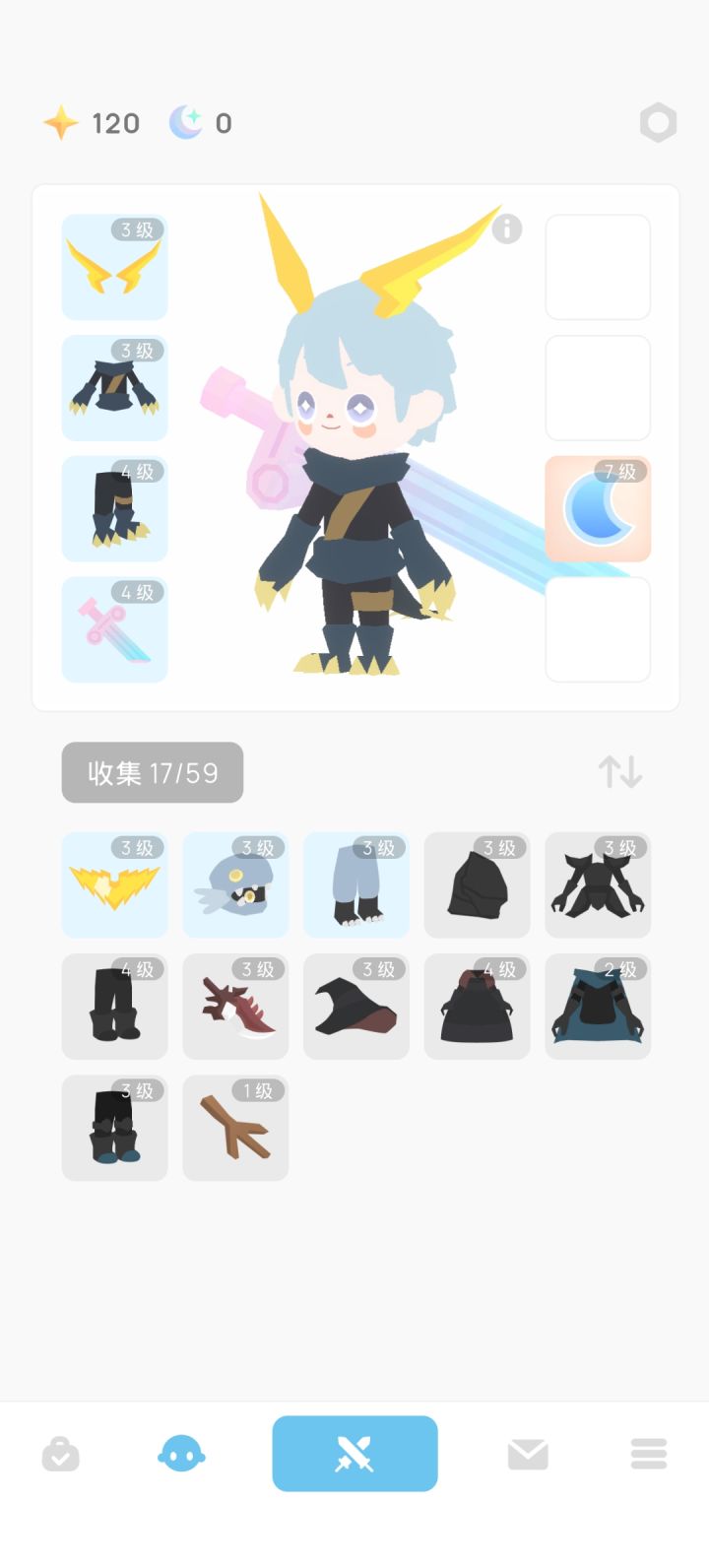Unequip the level 3 jacket item
The width and height of the screenshot is (709, 1568).
click(114, 388)
